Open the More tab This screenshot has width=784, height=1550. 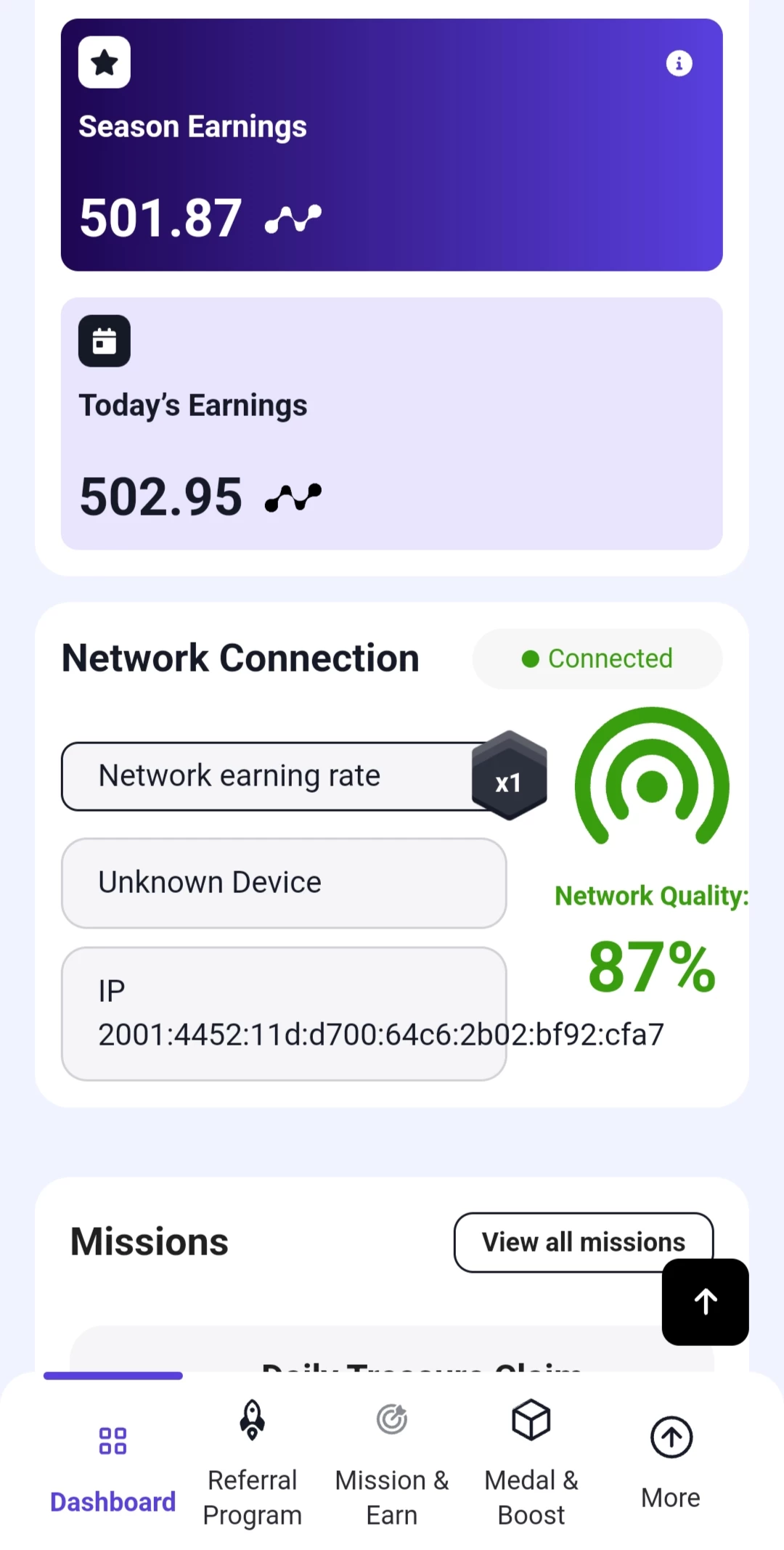[671, 1463]
